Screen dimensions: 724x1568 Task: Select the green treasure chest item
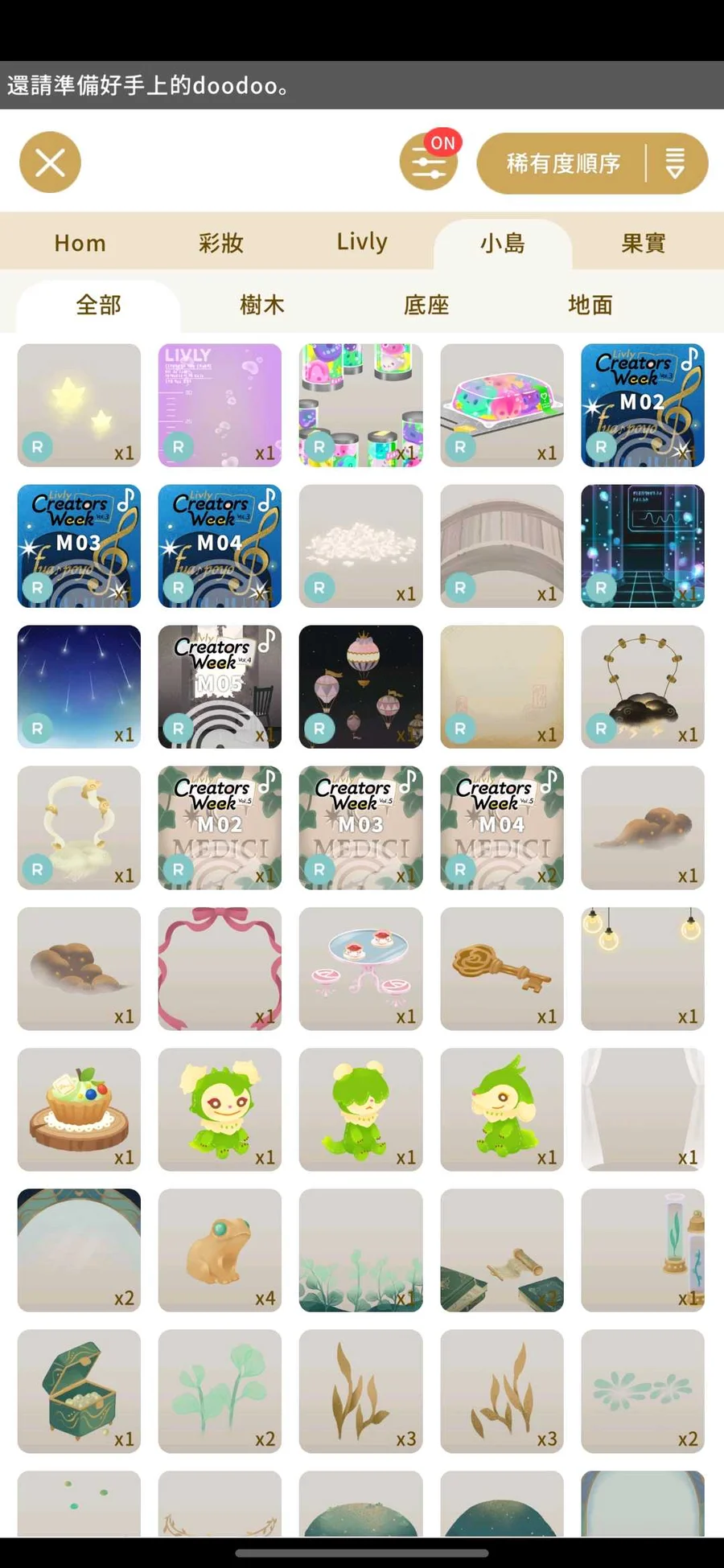click(x=79, y=1390)
